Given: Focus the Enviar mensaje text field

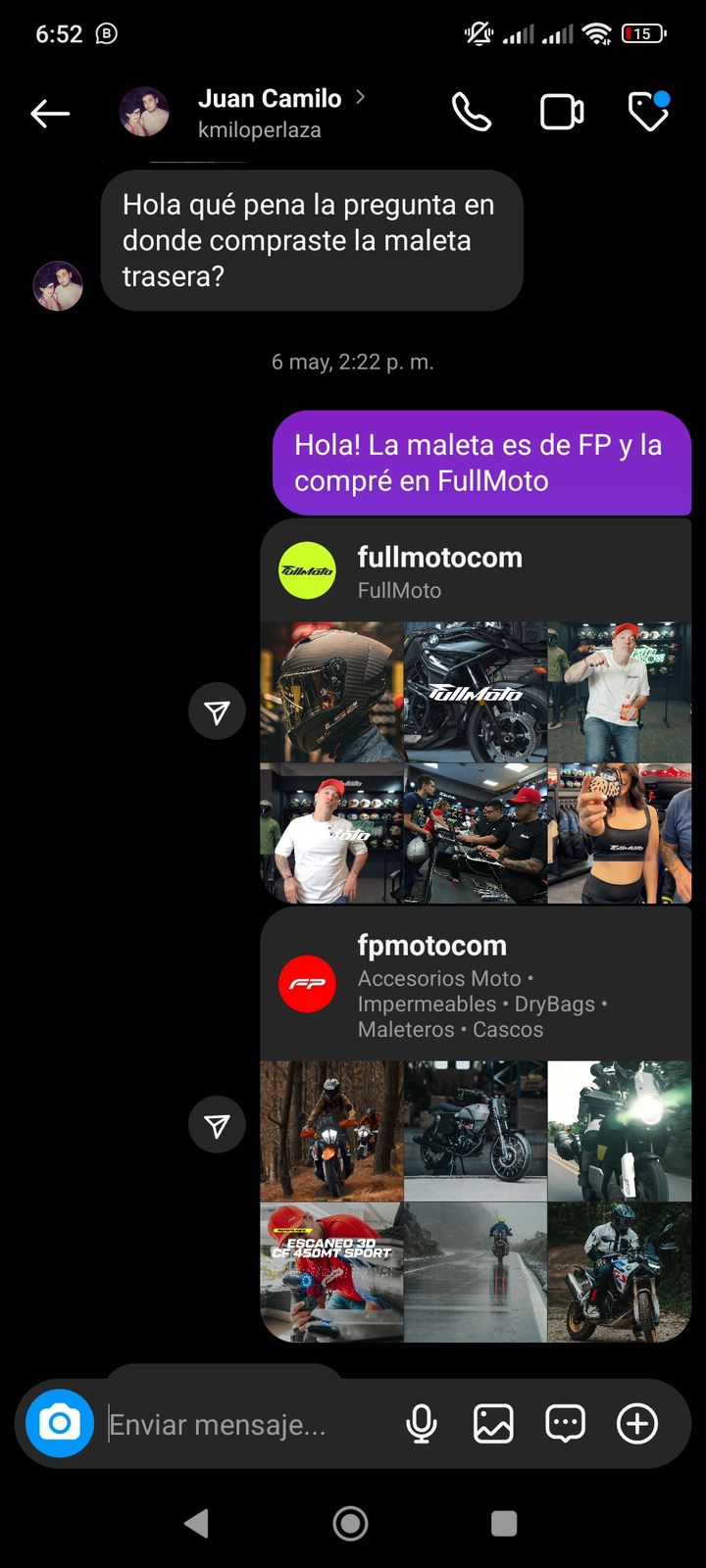Looking at the screenshot, I should (x=245, y=1424).
